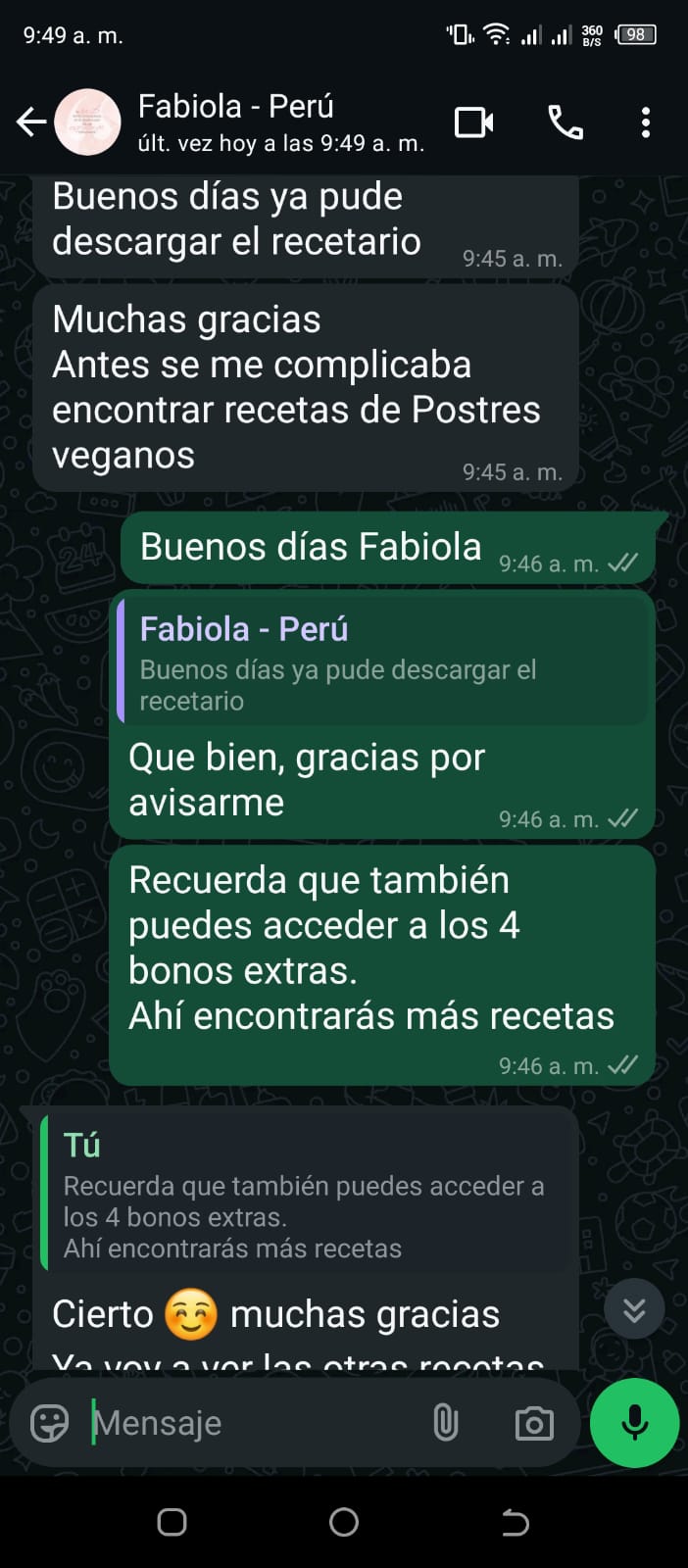Go back to the chat list
The image size is (688, 1568).
pyautogui.click(x=31, y=122)
